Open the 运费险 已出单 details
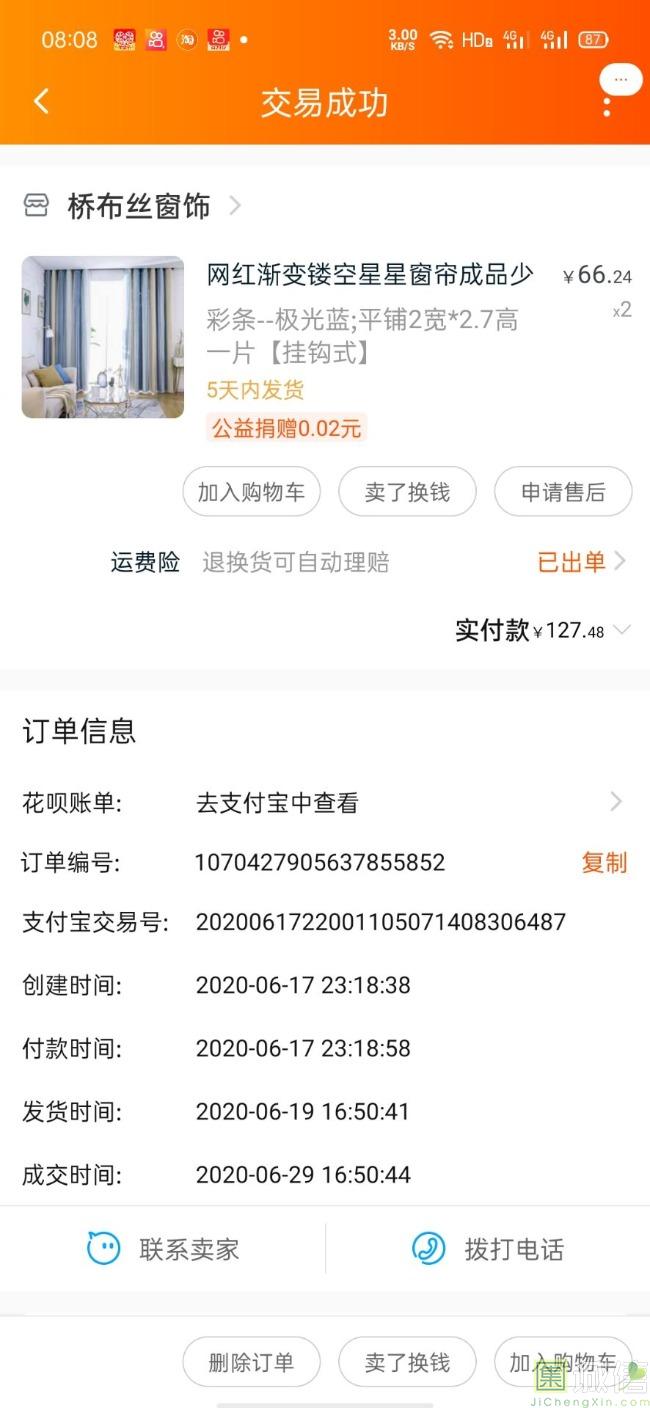This screenshot has width=650, height=1408. point(582,562)
